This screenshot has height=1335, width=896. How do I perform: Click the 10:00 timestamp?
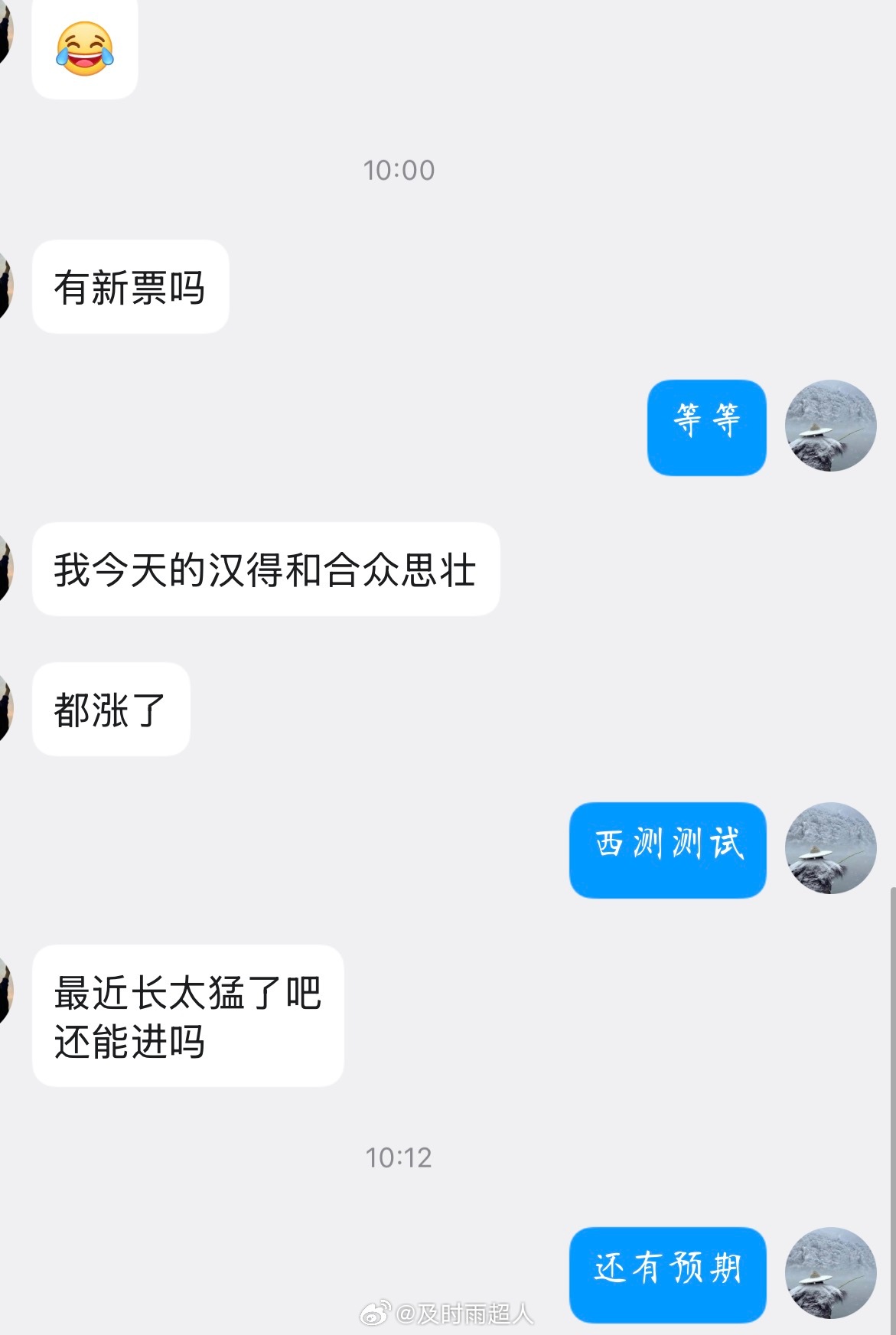(x=401, y=170)
